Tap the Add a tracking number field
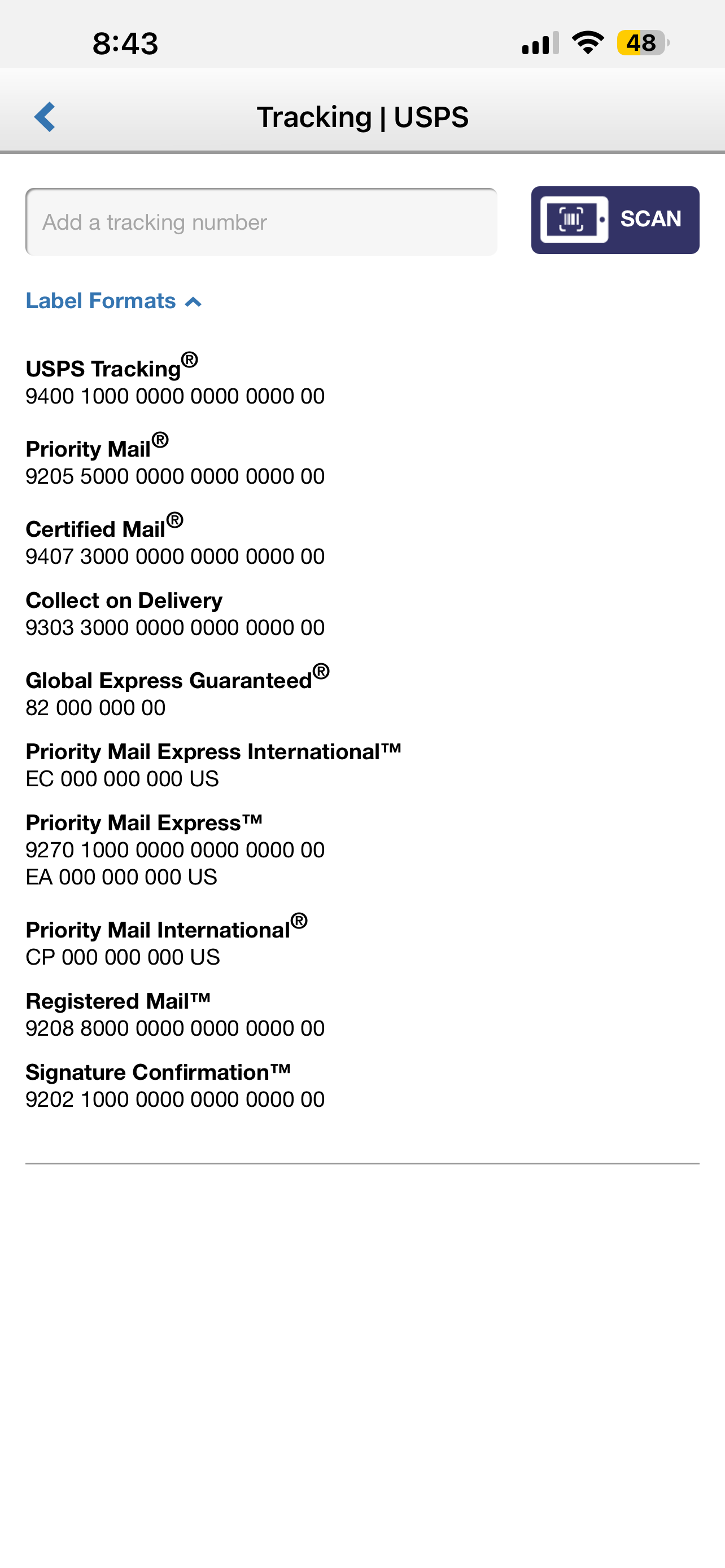Viewport: 725px width, 1568px height. tap(261, 222)
